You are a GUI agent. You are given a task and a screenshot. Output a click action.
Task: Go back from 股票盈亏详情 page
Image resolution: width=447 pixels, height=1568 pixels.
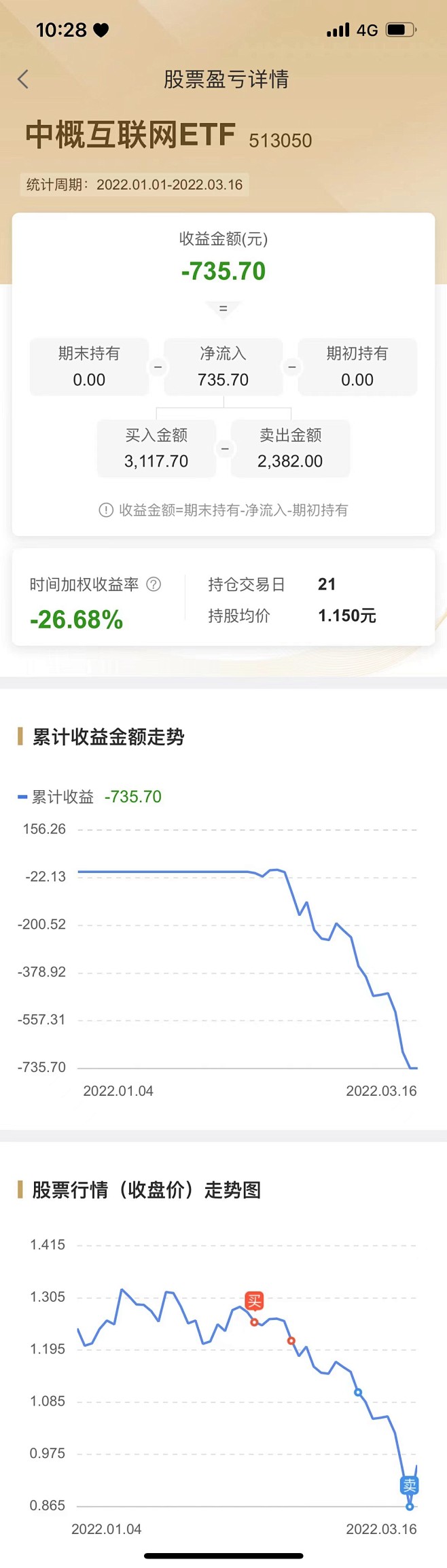pyautogui.click(x=23, y=79)
